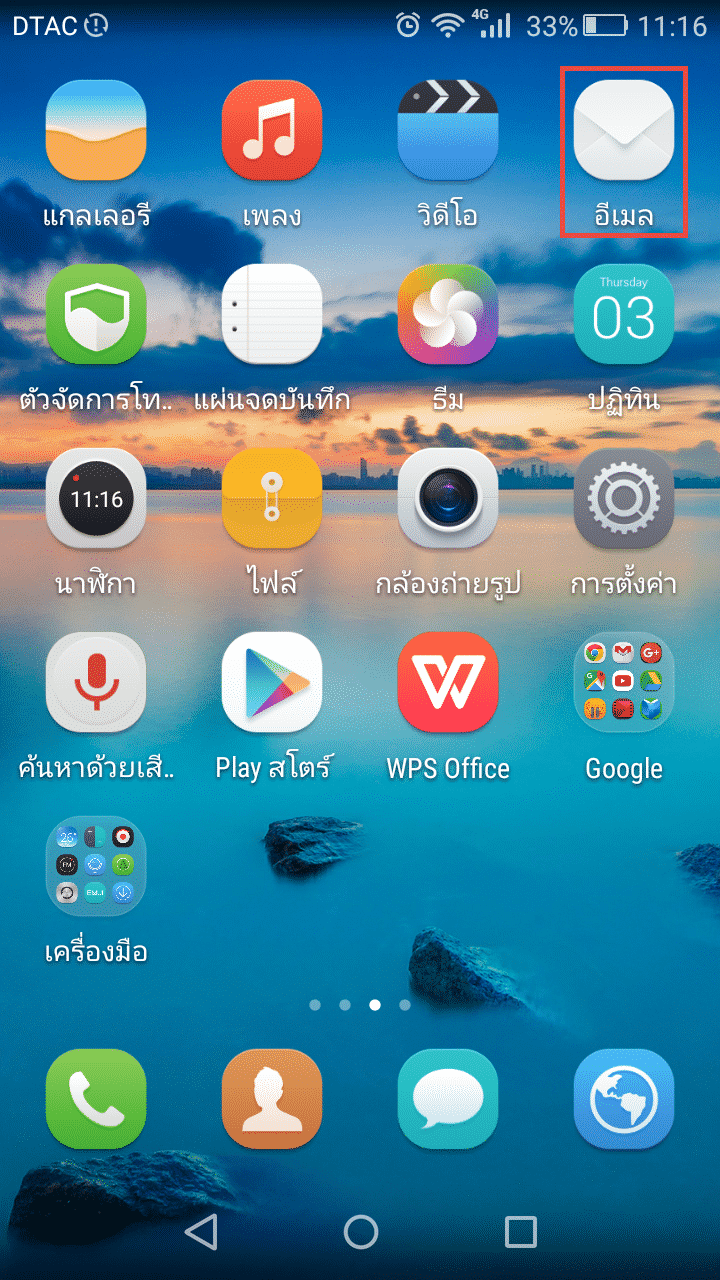Image resolution: width=720 pixels, height=1280 pixels.
Task: Open the นาฬิกา clock app
Action: pos(96,499)
